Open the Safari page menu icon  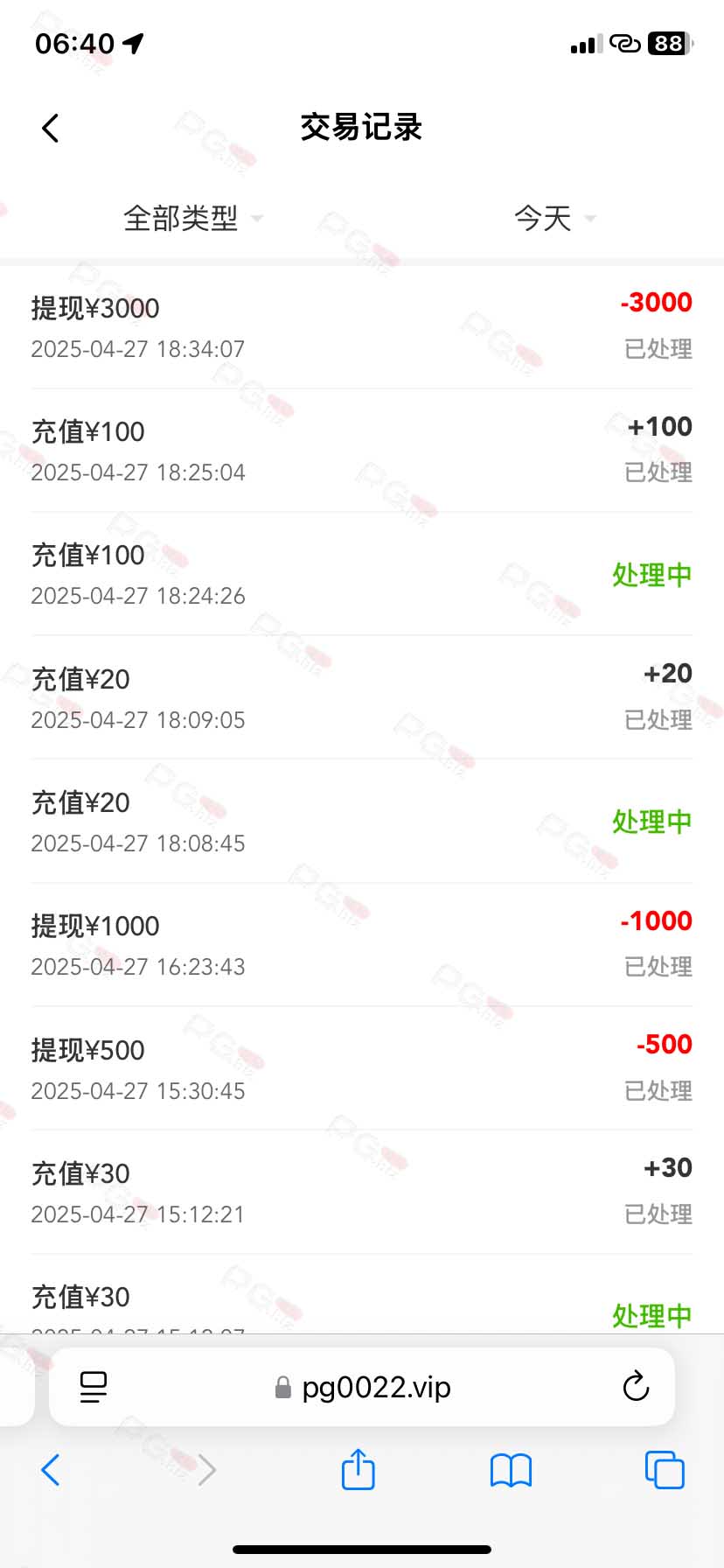(x=94, y=1387)
